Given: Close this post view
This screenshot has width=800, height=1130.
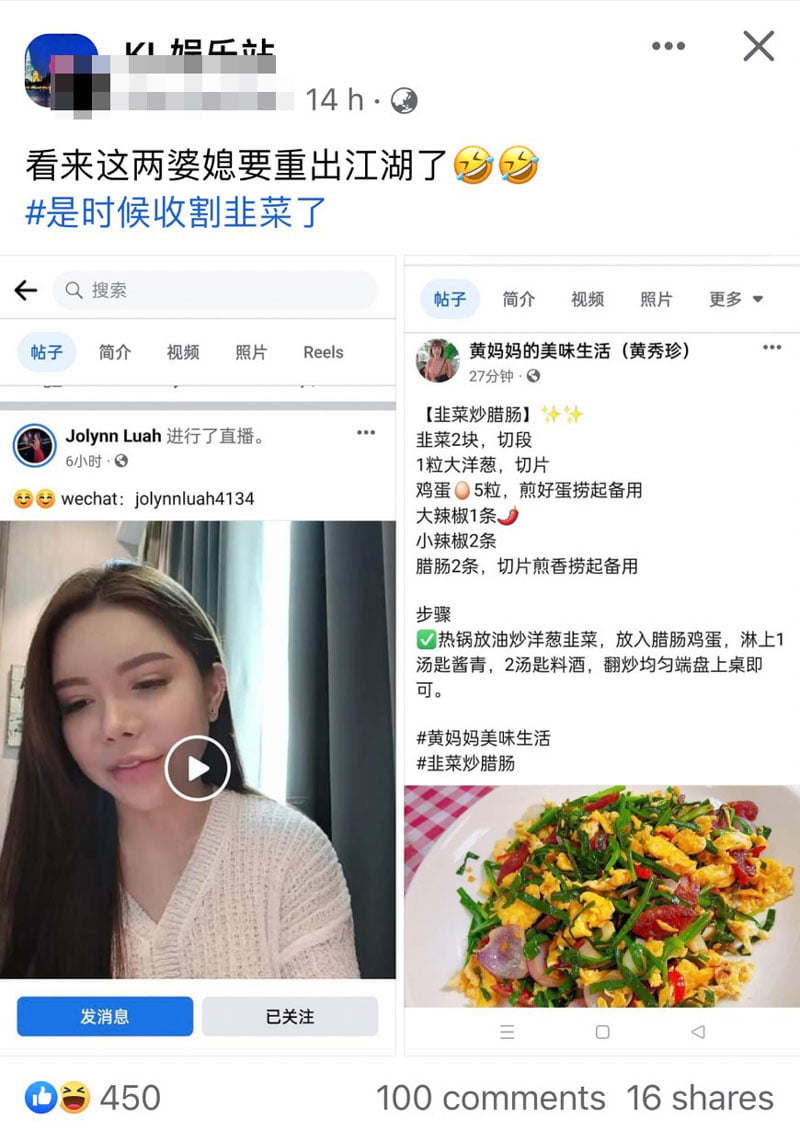Looking at the screenshot, I should (758, 46).
